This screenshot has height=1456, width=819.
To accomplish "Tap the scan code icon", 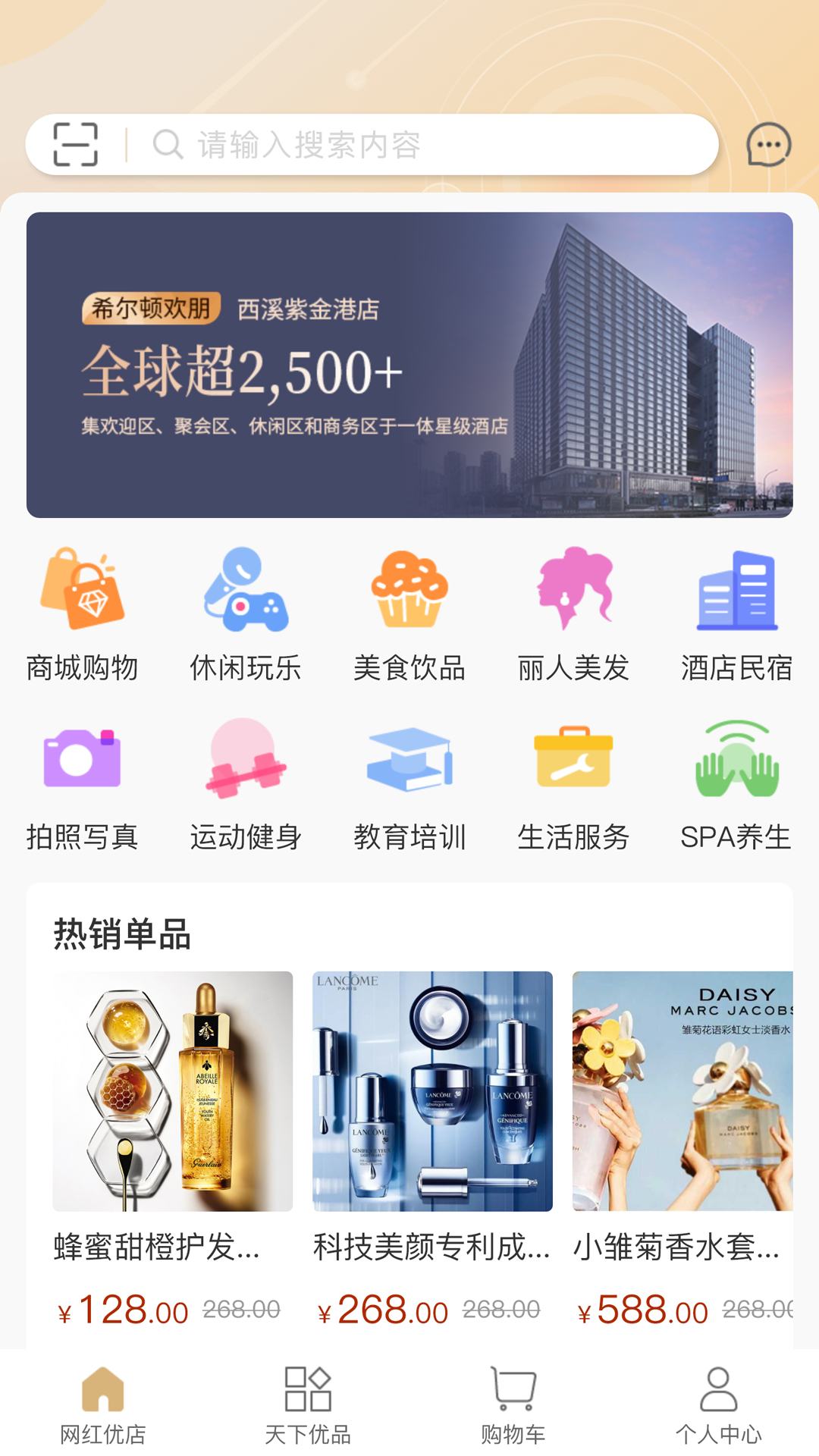I will 76,144.
